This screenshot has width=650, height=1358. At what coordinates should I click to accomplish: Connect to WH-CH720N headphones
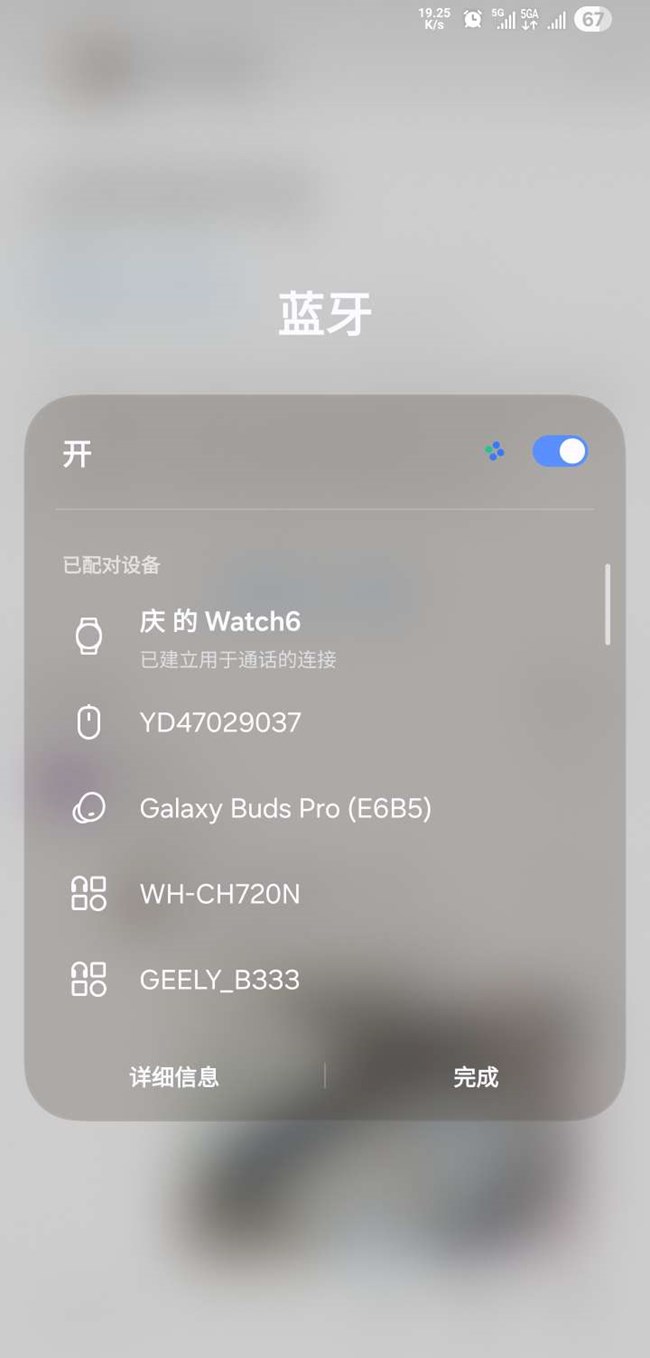tap(220, 893)
